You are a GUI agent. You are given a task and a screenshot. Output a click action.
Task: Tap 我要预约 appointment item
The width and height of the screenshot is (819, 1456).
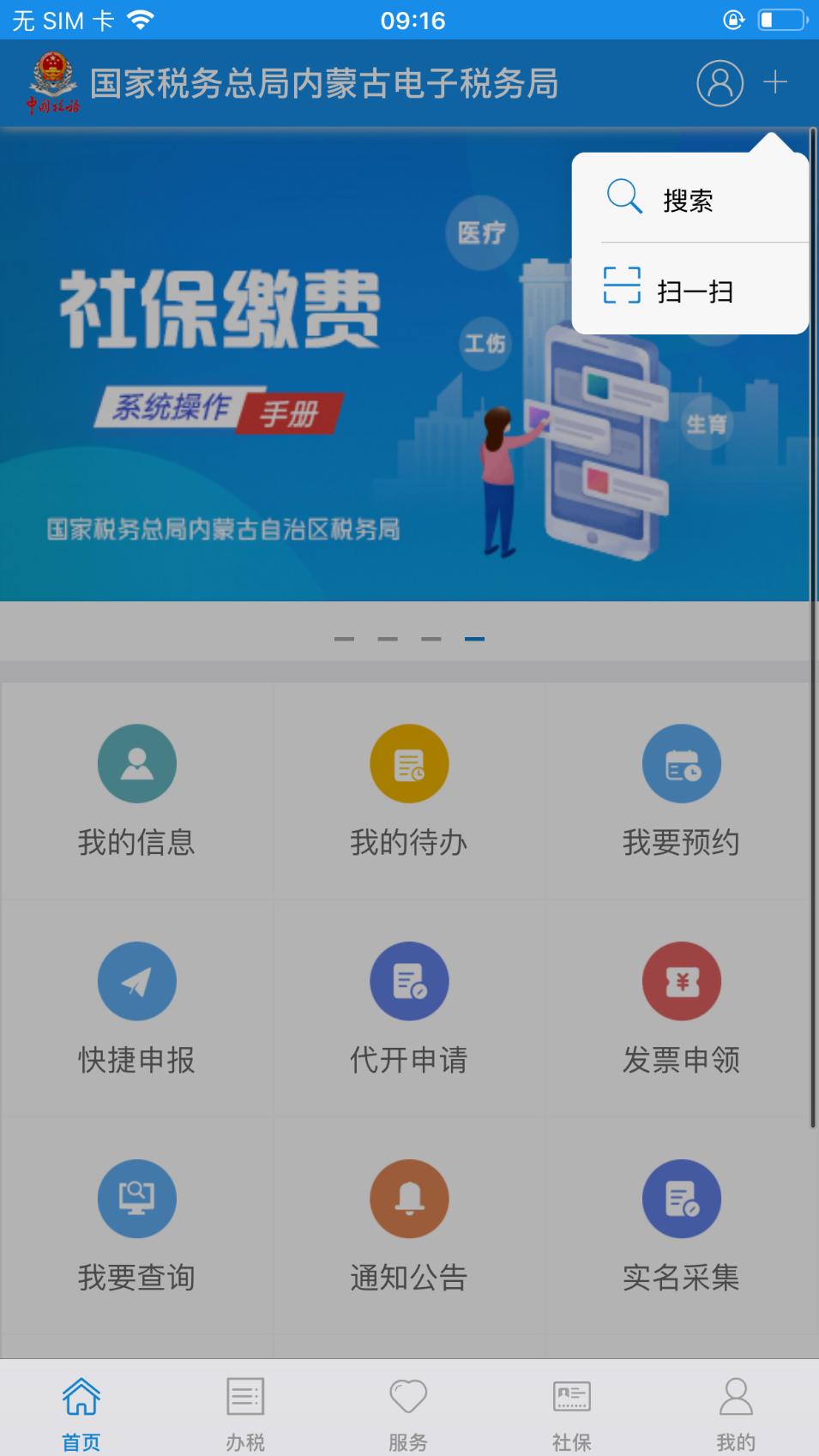point(681,791)
